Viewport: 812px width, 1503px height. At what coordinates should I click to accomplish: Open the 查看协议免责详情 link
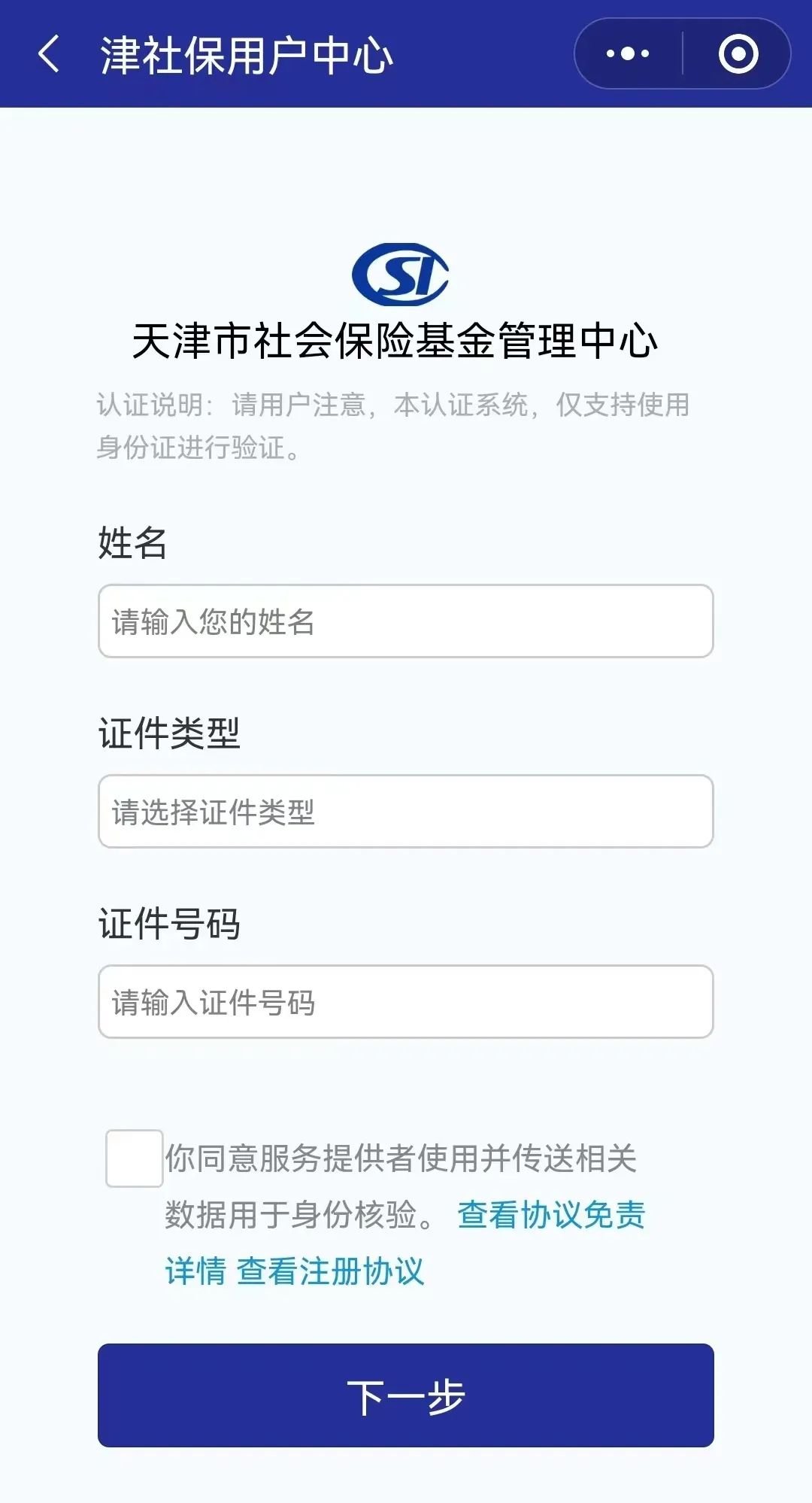point(551,1215)
